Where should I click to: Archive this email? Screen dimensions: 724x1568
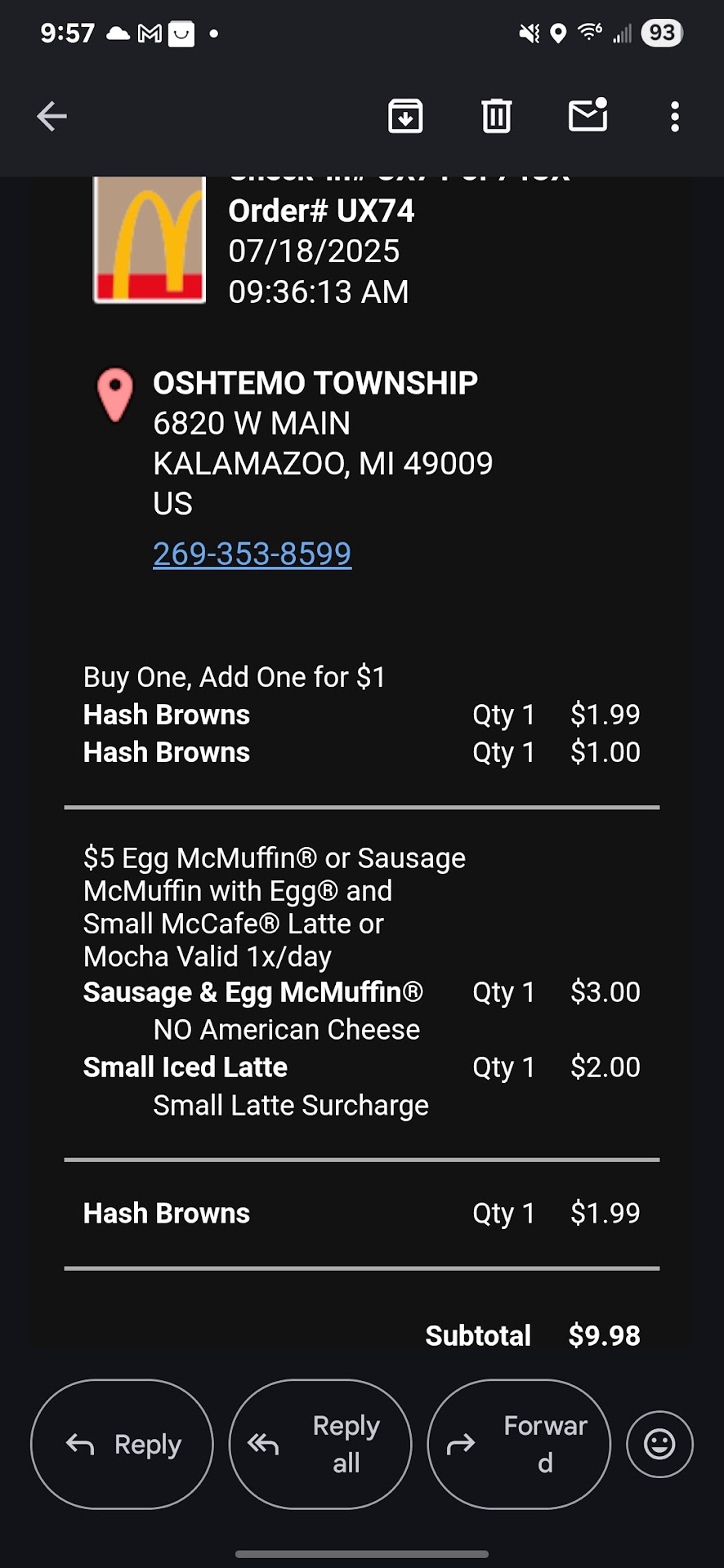405,116
